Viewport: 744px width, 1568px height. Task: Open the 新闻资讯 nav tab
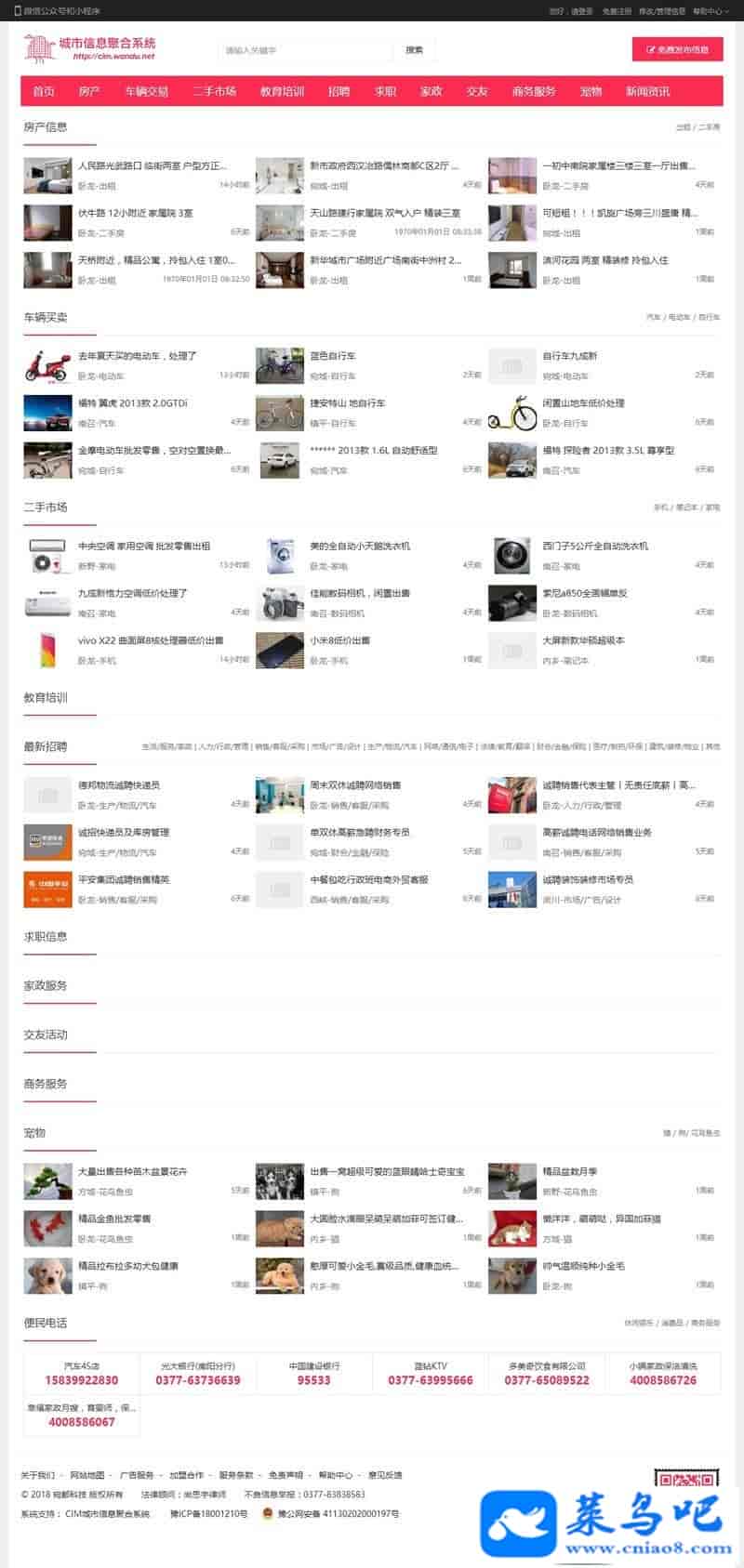tap(647, 91)
